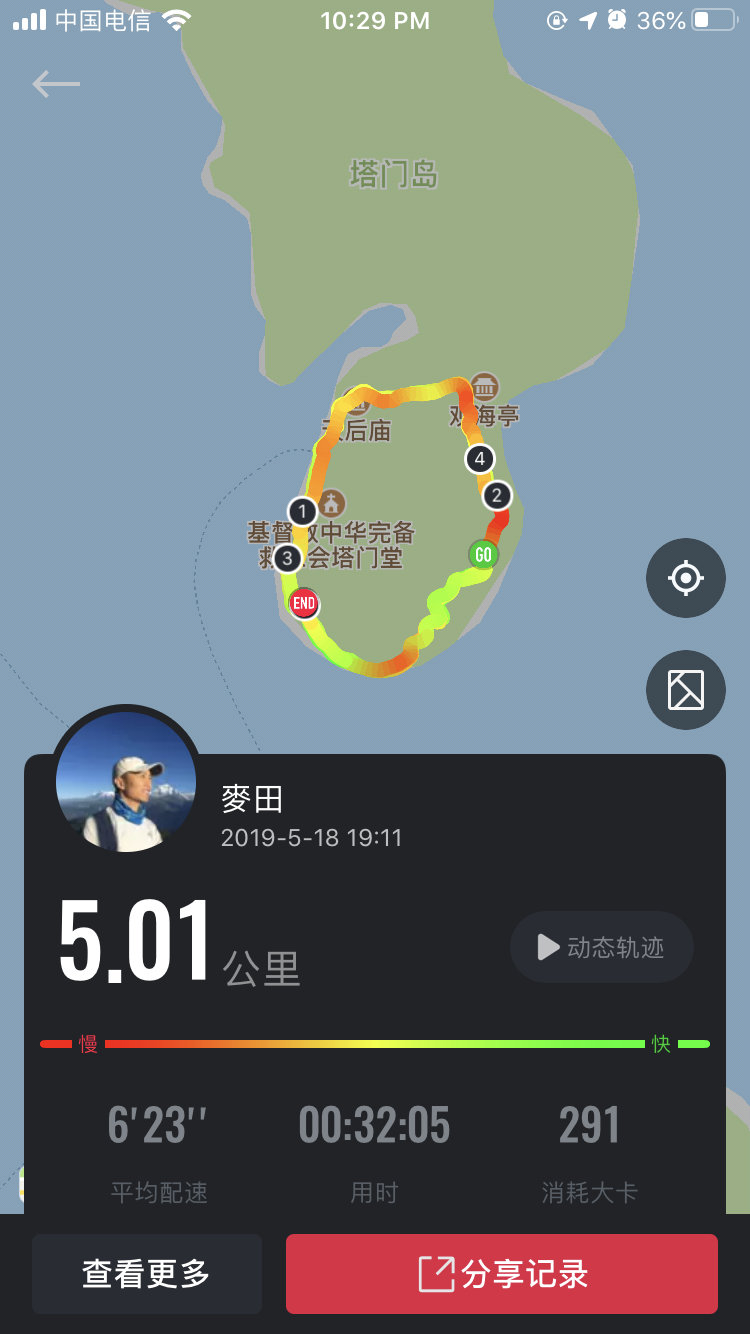Tap the 观海亭 pavilion marker on the map
Image resolution: width=750 pixels, height=1334 pixels.
(x=486, y=385)
